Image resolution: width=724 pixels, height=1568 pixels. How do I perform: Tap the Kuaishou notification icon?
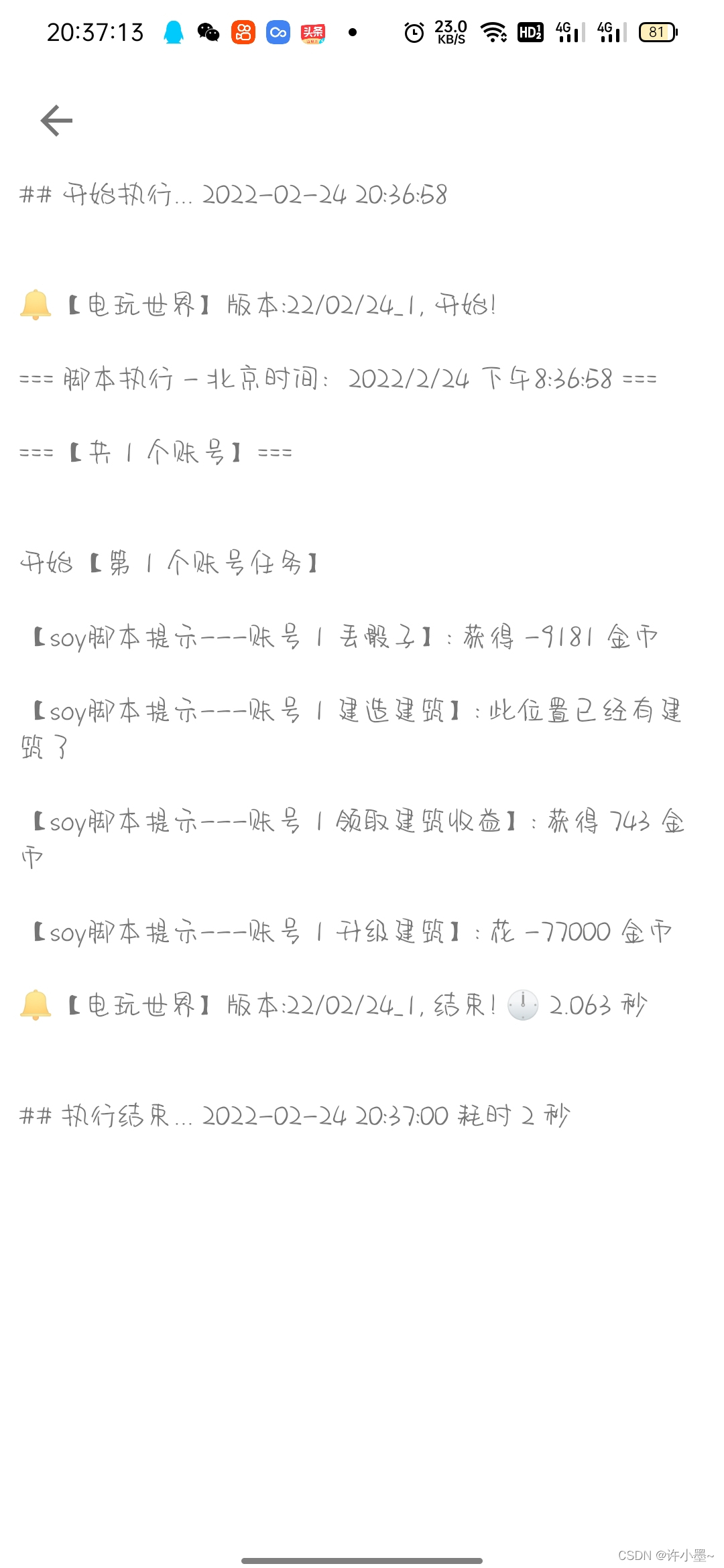[x=243, y=31]
